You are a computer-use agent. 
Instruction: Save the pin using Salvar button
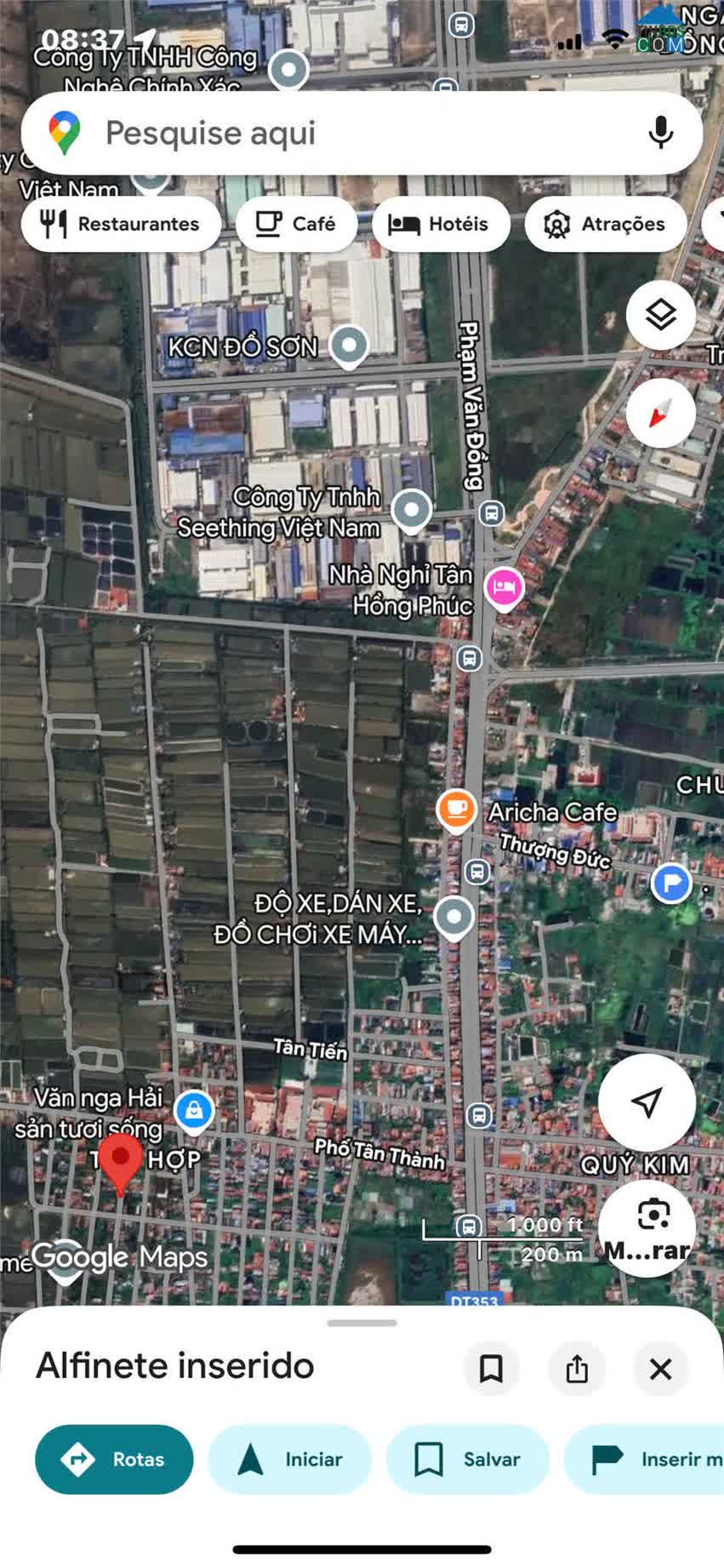pos(467,1459)
